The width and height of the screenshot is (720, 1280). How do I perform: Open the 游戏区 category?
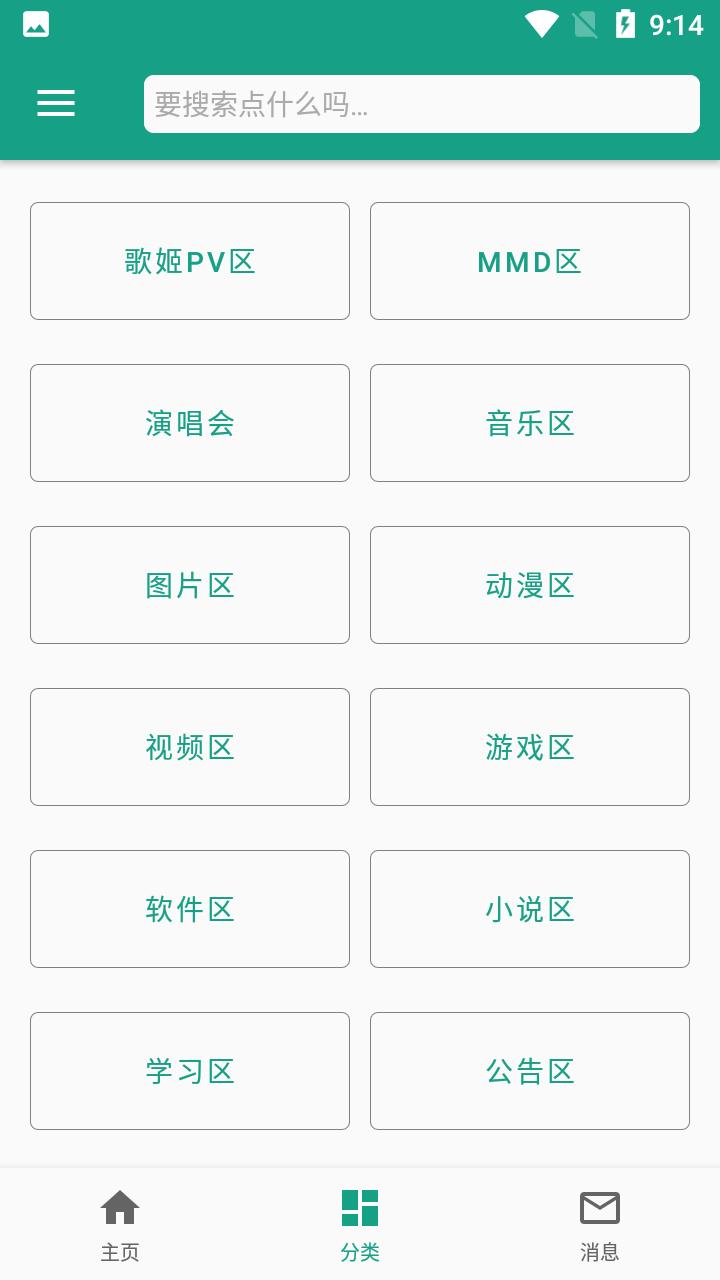[x=529, y=747]
